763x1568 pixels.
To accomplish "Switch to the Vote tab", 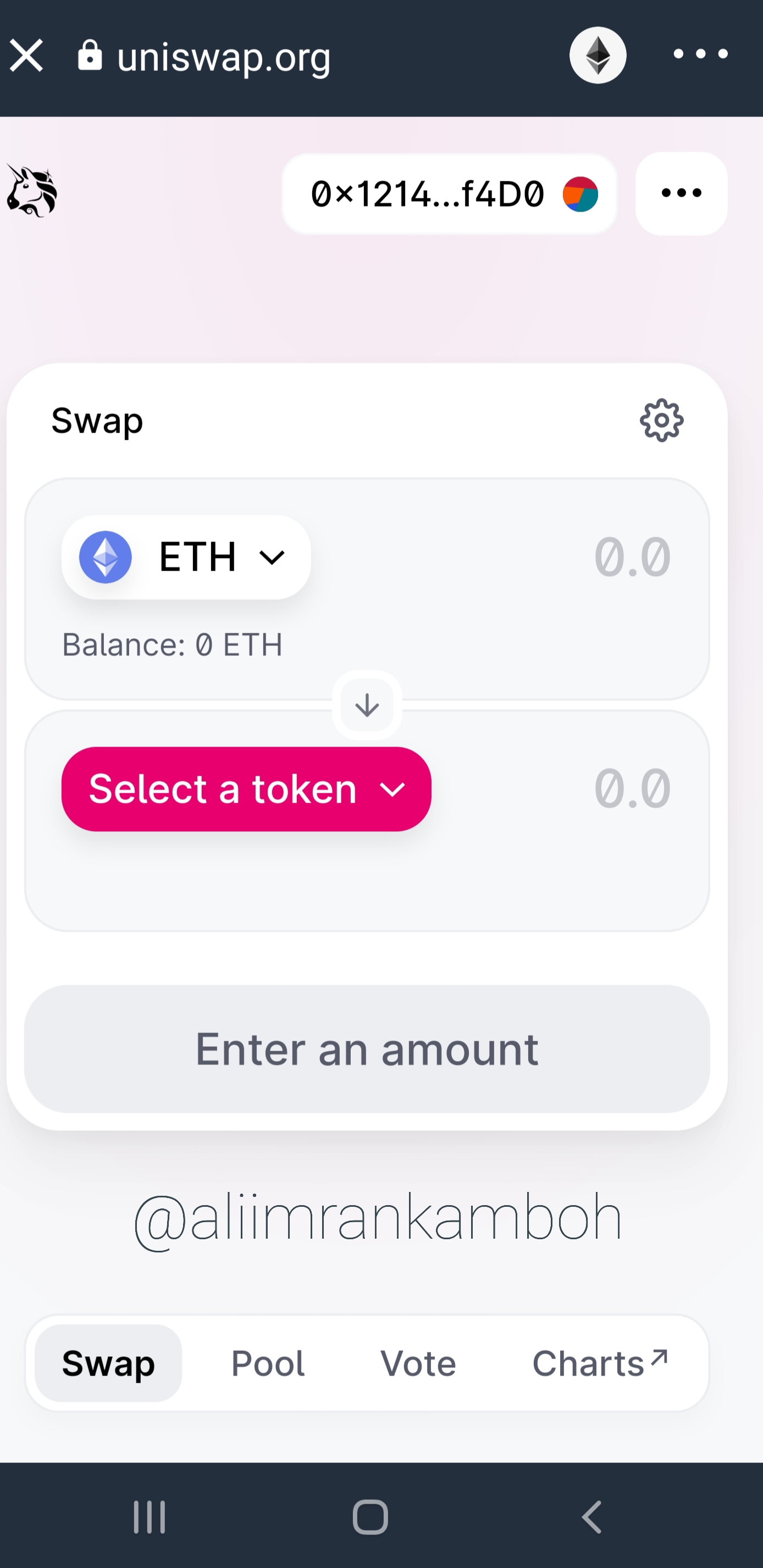I will click(x=418, y=1363).
